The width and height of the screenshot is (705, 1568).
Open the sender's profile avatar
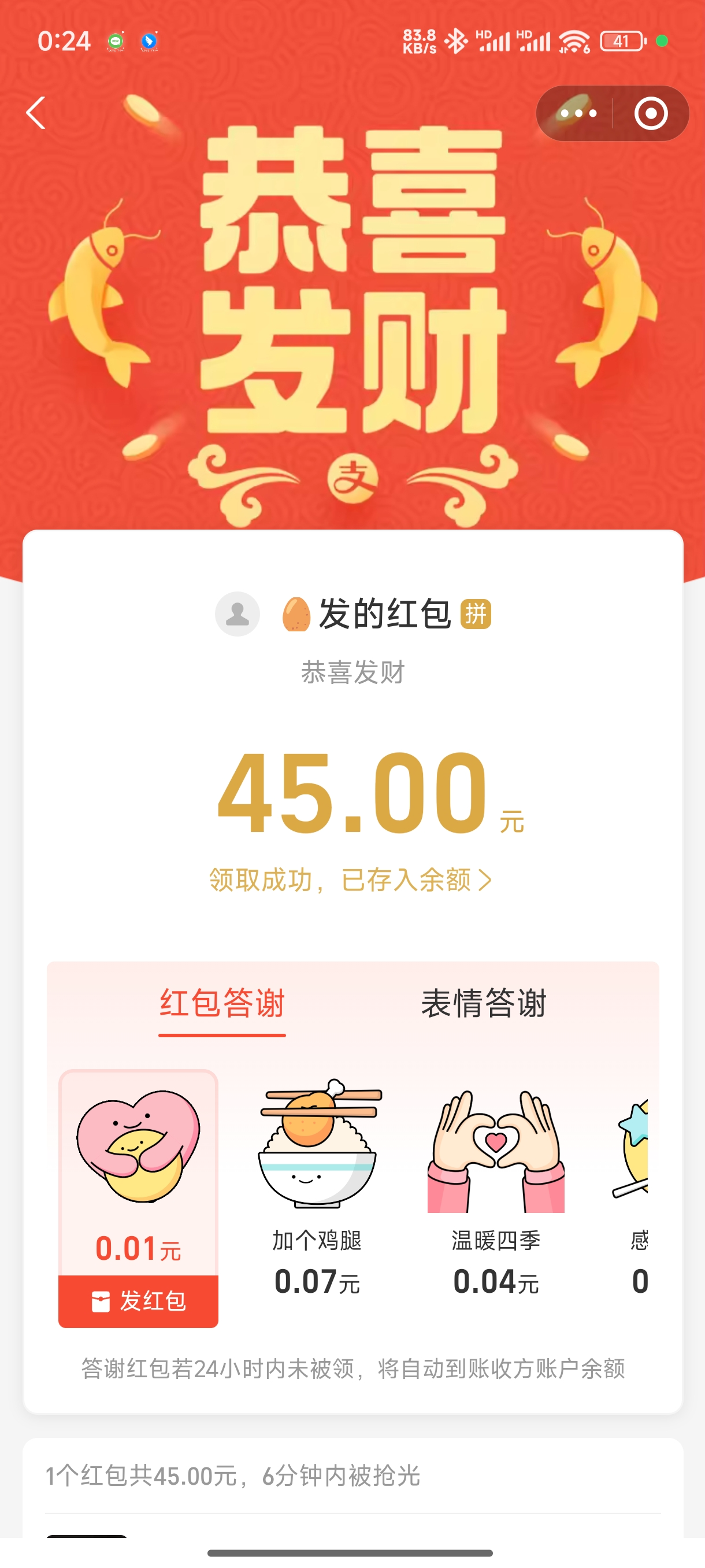pos(238,613)
